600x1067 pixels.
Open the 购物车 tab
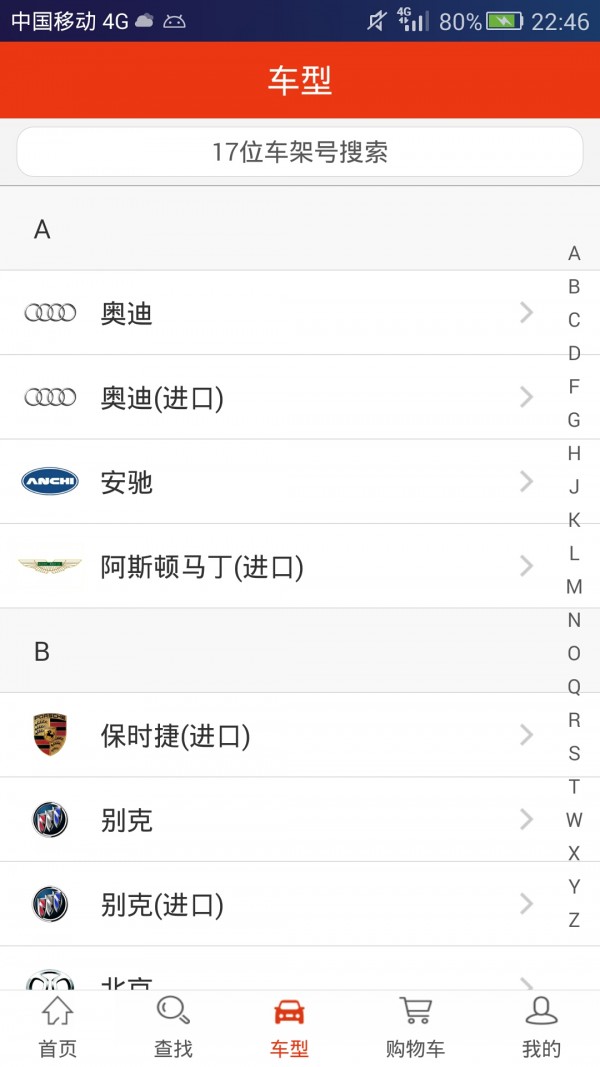415,1027
